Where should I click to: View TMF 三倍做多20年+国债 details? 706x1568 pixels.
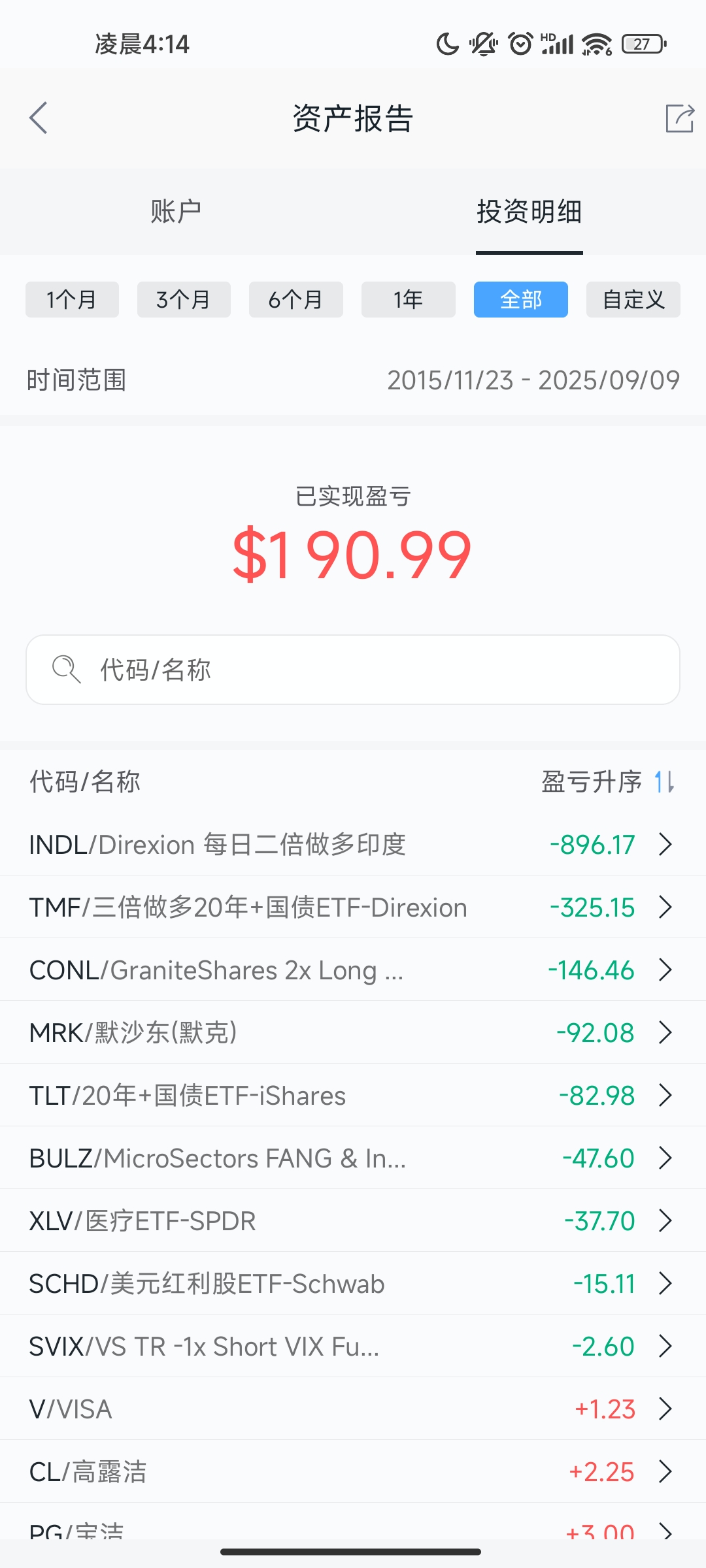(x=353, y=907)
